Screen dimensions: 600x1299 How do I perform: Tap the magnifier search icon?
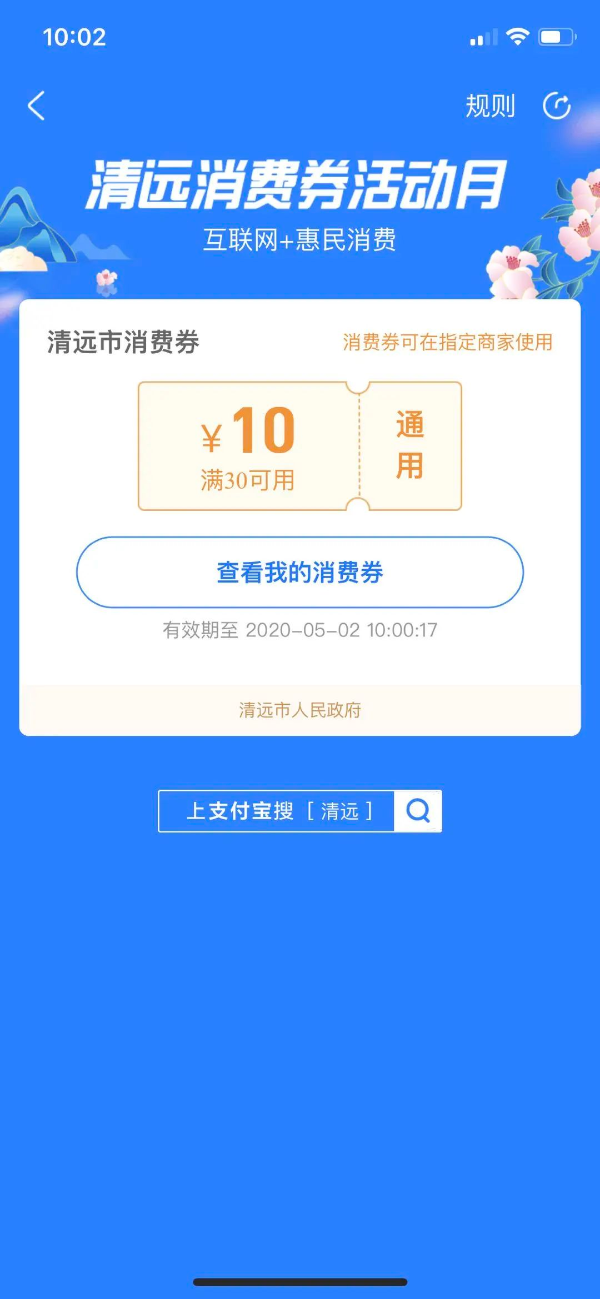pos(418,811)
